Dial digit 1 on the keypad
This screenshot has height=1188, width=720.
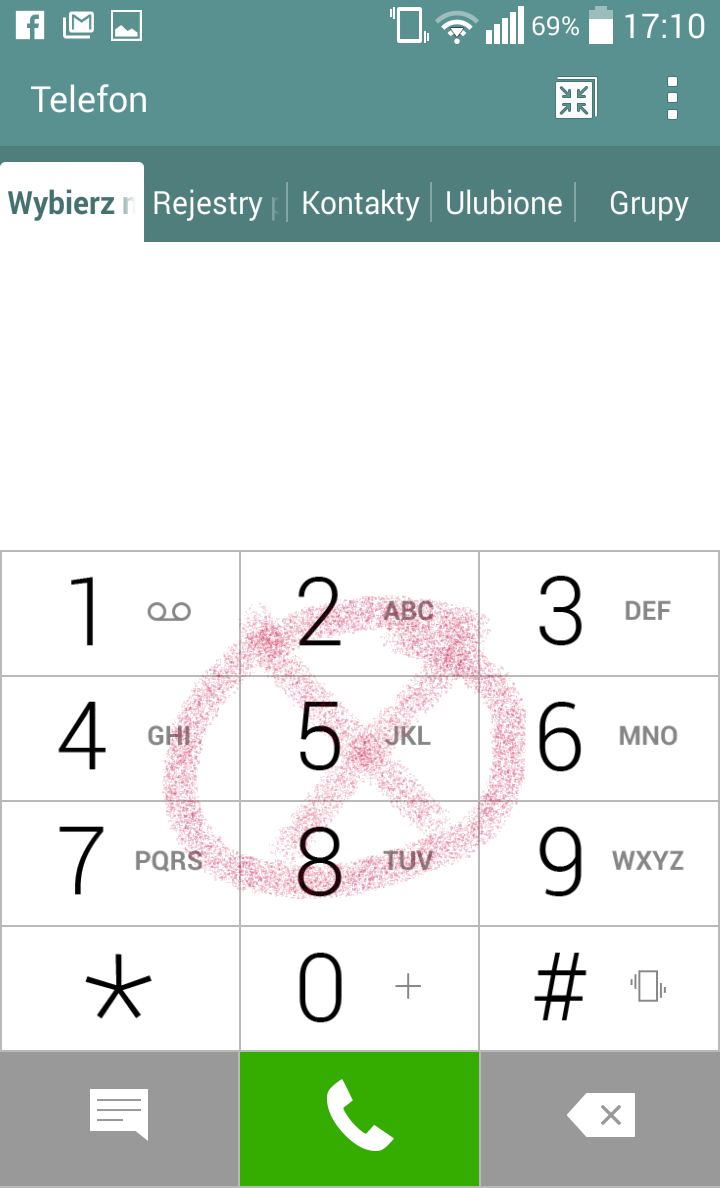(x=120, y=613)
